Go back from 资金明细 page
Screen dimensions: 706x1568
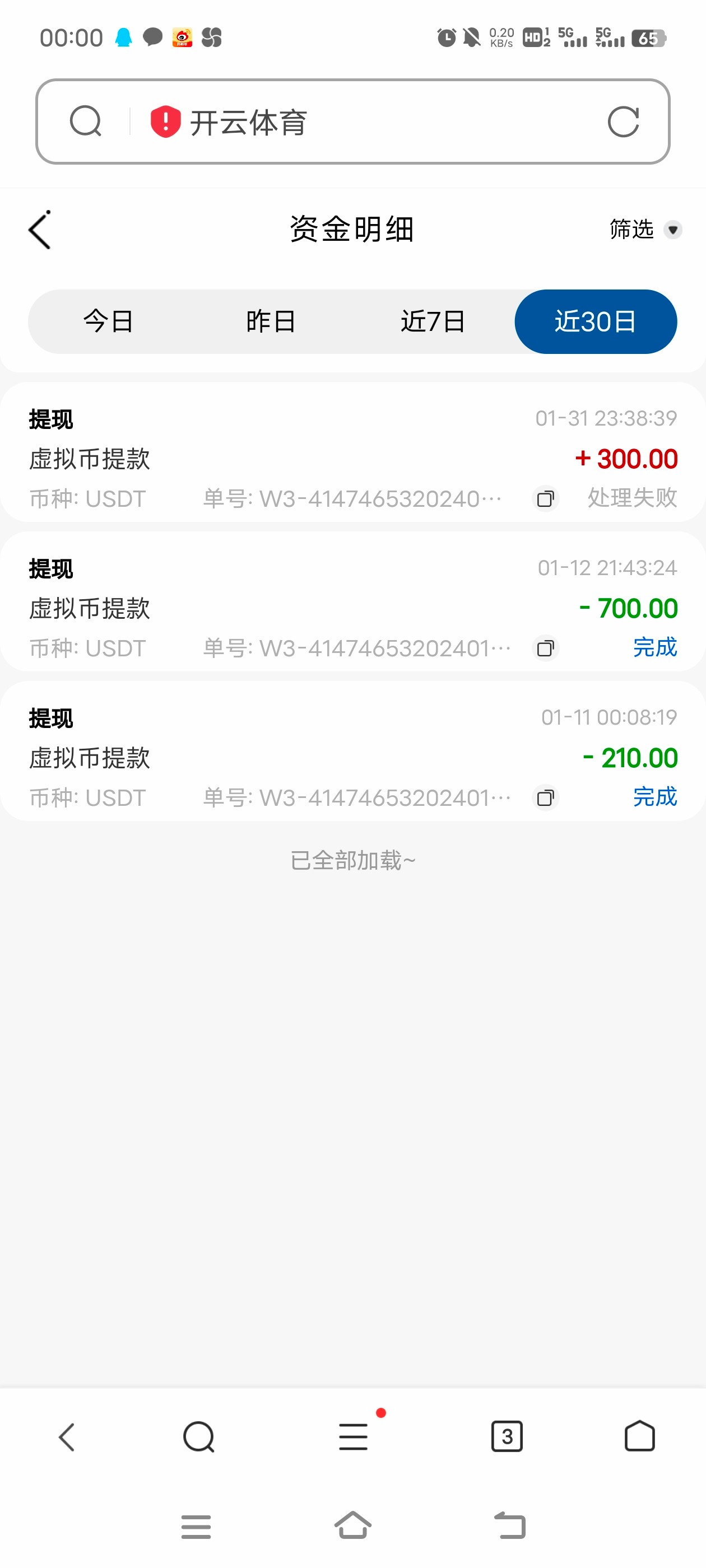pyautogui.click(x=40, y=230)
